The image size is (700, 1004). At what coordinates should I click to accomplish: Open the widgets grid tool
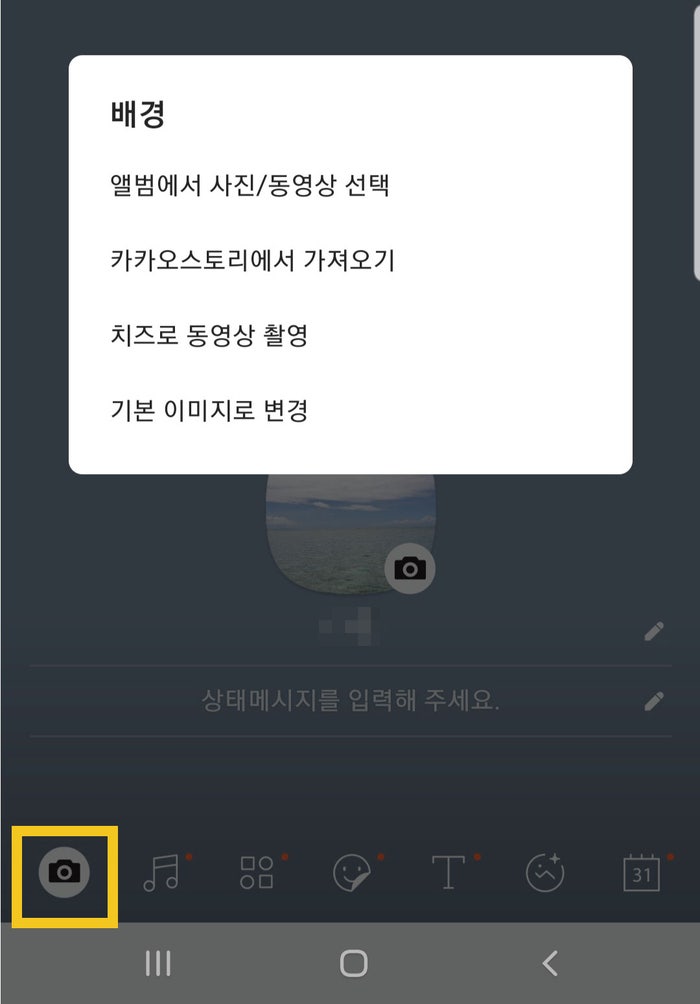pos(257,873)
